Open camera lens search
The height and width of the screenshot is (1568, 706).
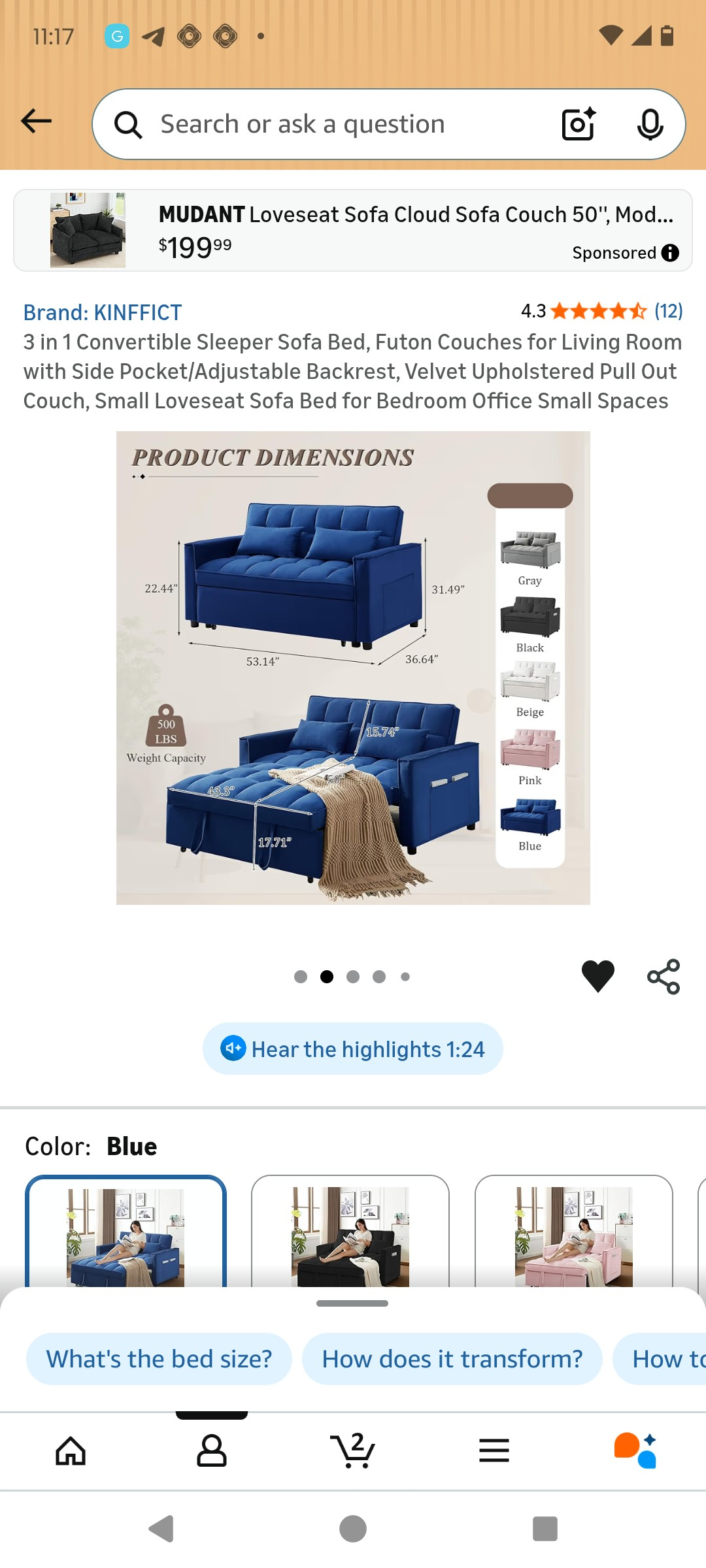point(579,124)
